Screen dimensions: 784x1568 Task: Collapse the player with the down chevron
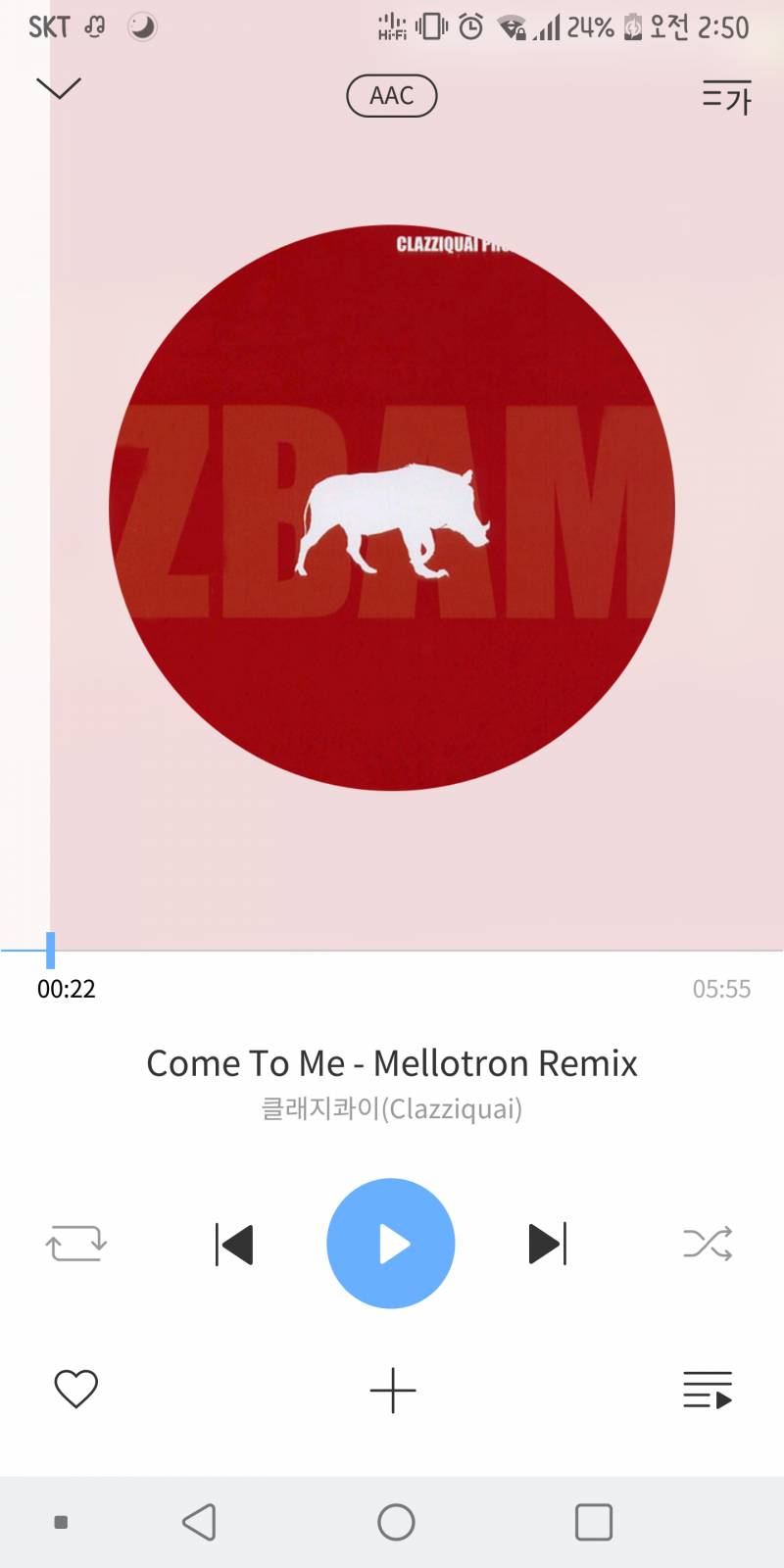pos(58,89)
